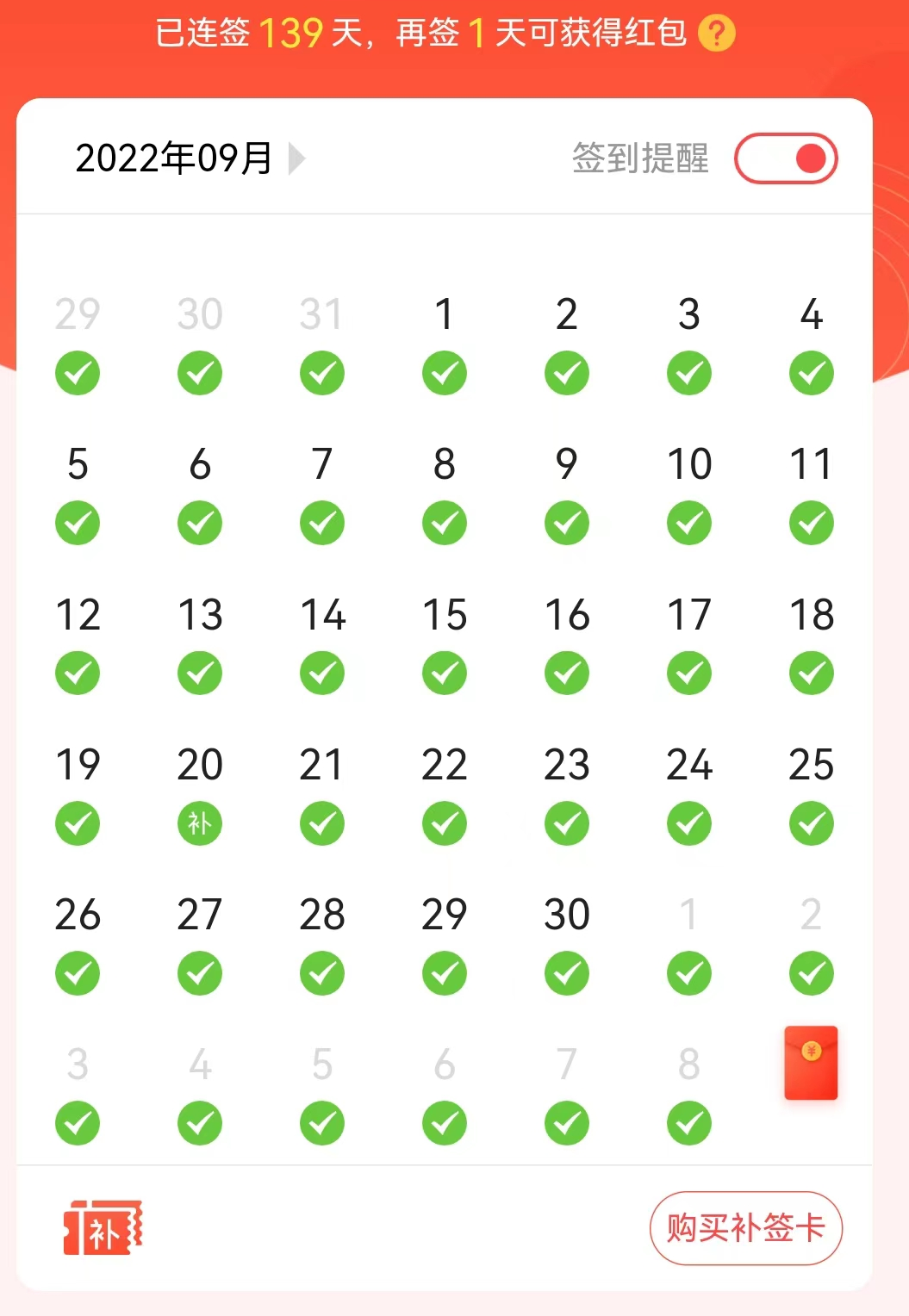The height and width of the screenshot is (1316, 909).
Task: Turn off the 签到提醒 switch
Action: pyautogui.click(x=786, y=158)
